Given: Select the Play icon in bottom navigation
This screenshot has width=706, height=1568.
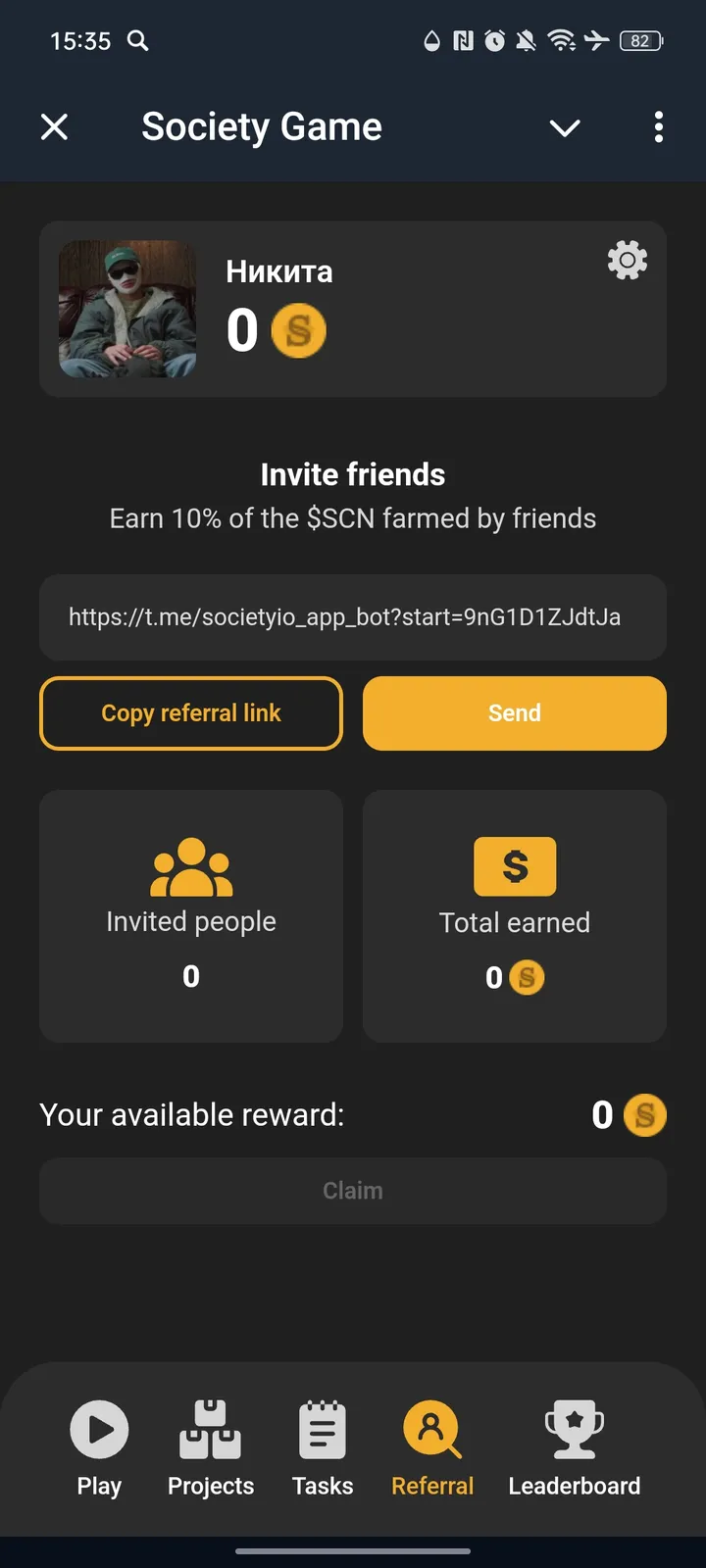Looking at the screenshot, I should [x=98, y=1428].
